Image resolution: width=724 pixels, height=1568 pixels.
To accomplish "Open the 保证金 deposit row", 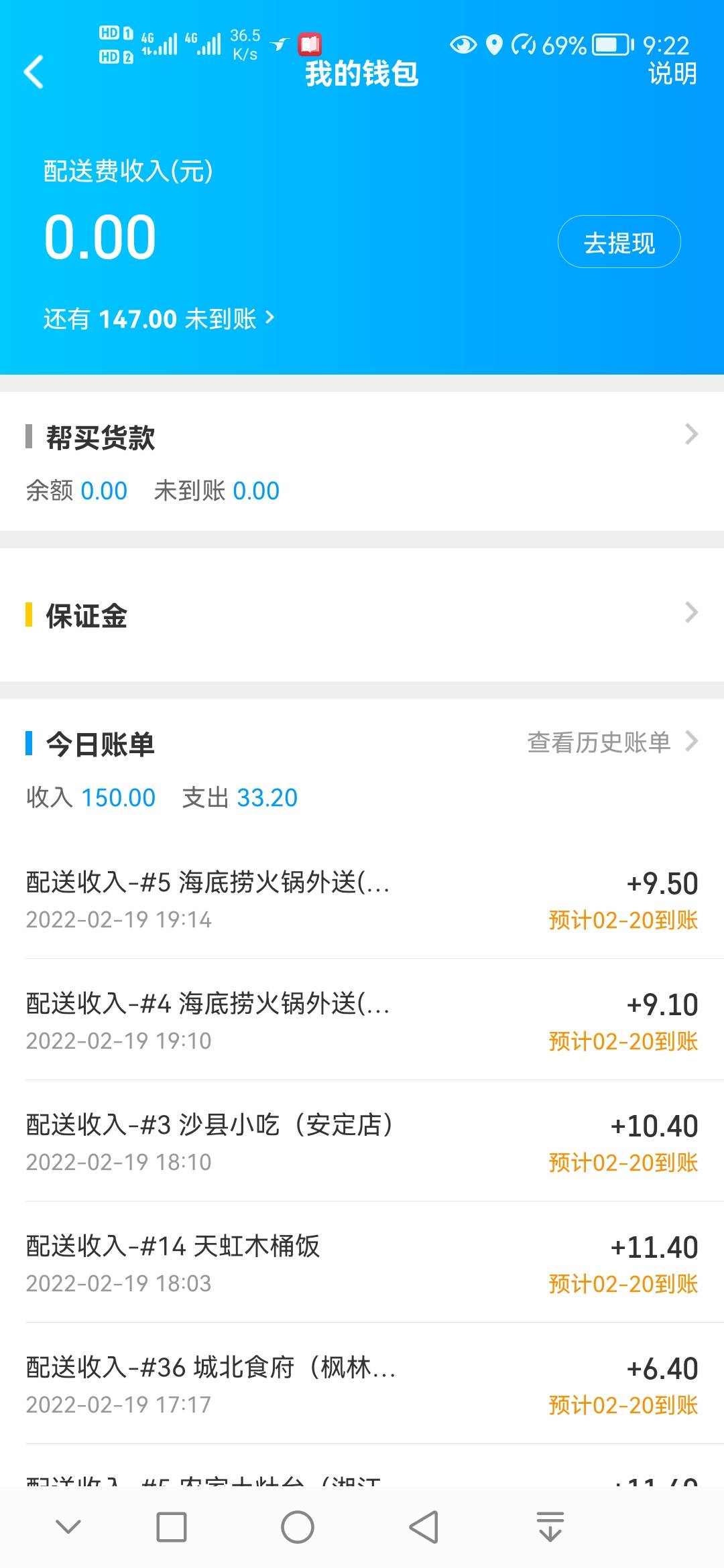I will coord(362,614).
